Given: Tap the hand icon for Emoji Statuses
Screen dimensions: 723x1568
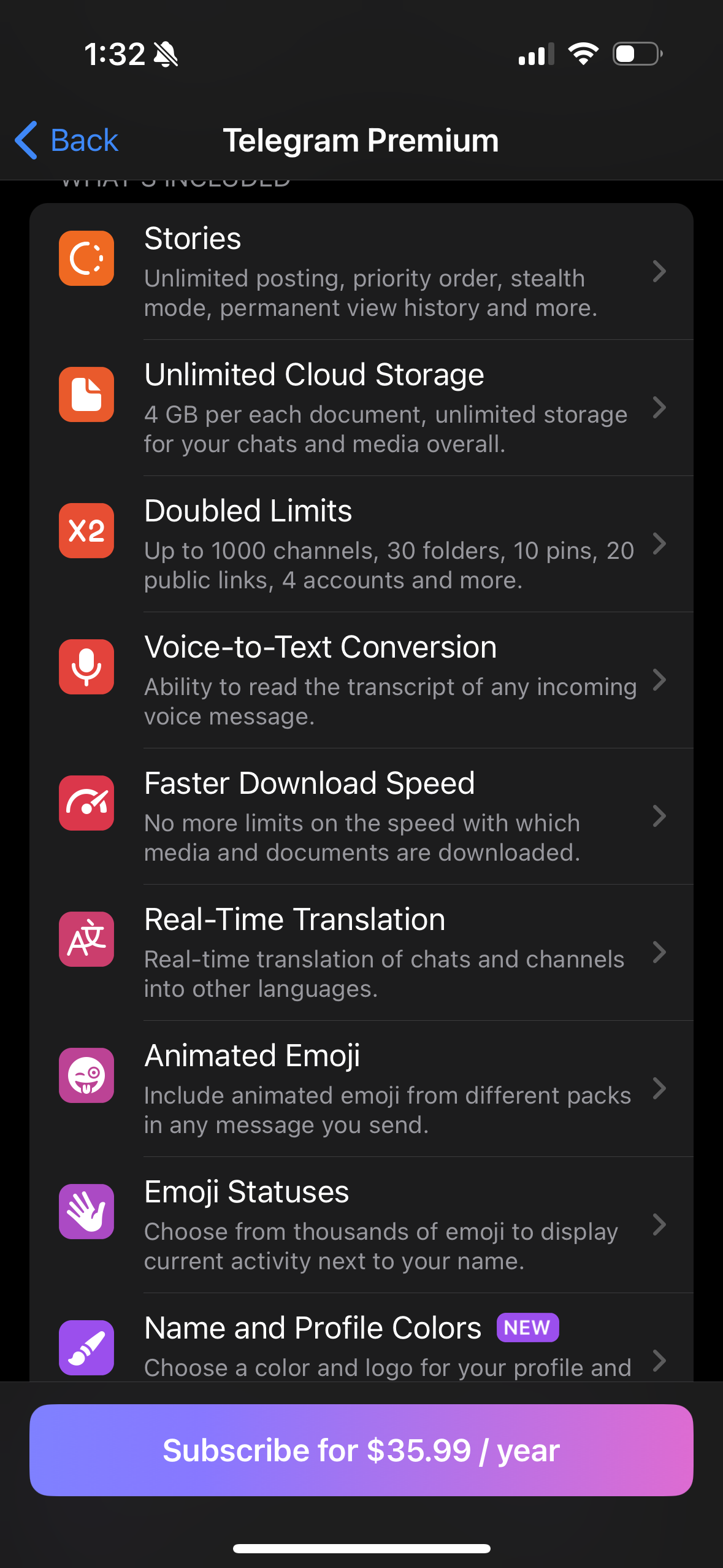Looking at the screenshot, I should 86,1212.
